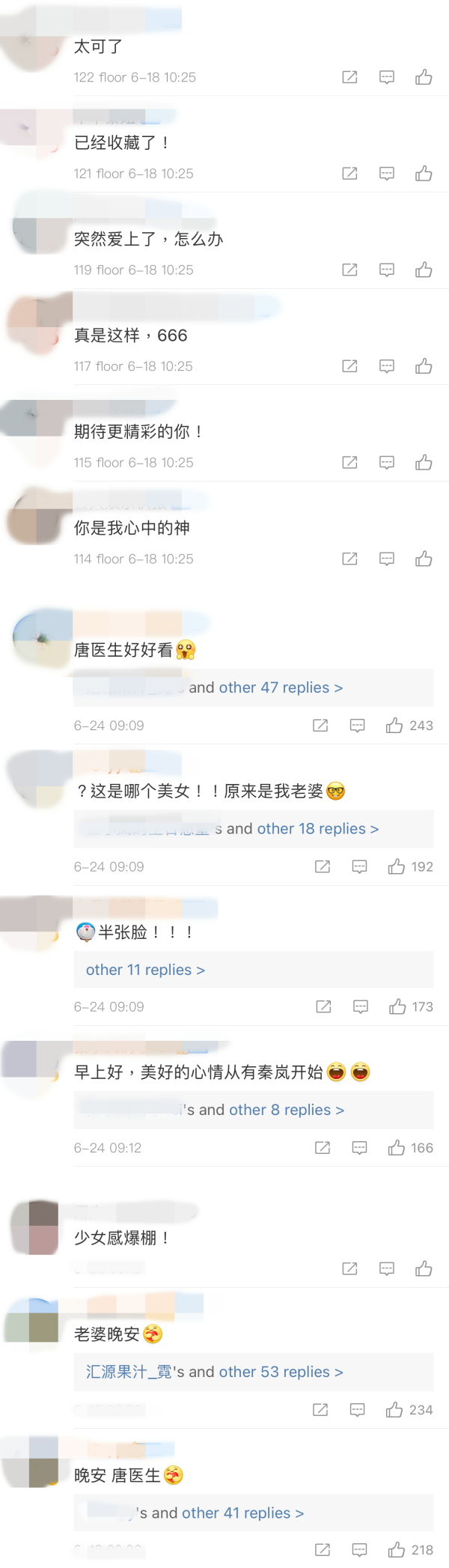Repost the comment about 秦岚
Image resolution: width=449 pixels, height=1568 pixels.
pyautogui.click(x=323, y=1148)
